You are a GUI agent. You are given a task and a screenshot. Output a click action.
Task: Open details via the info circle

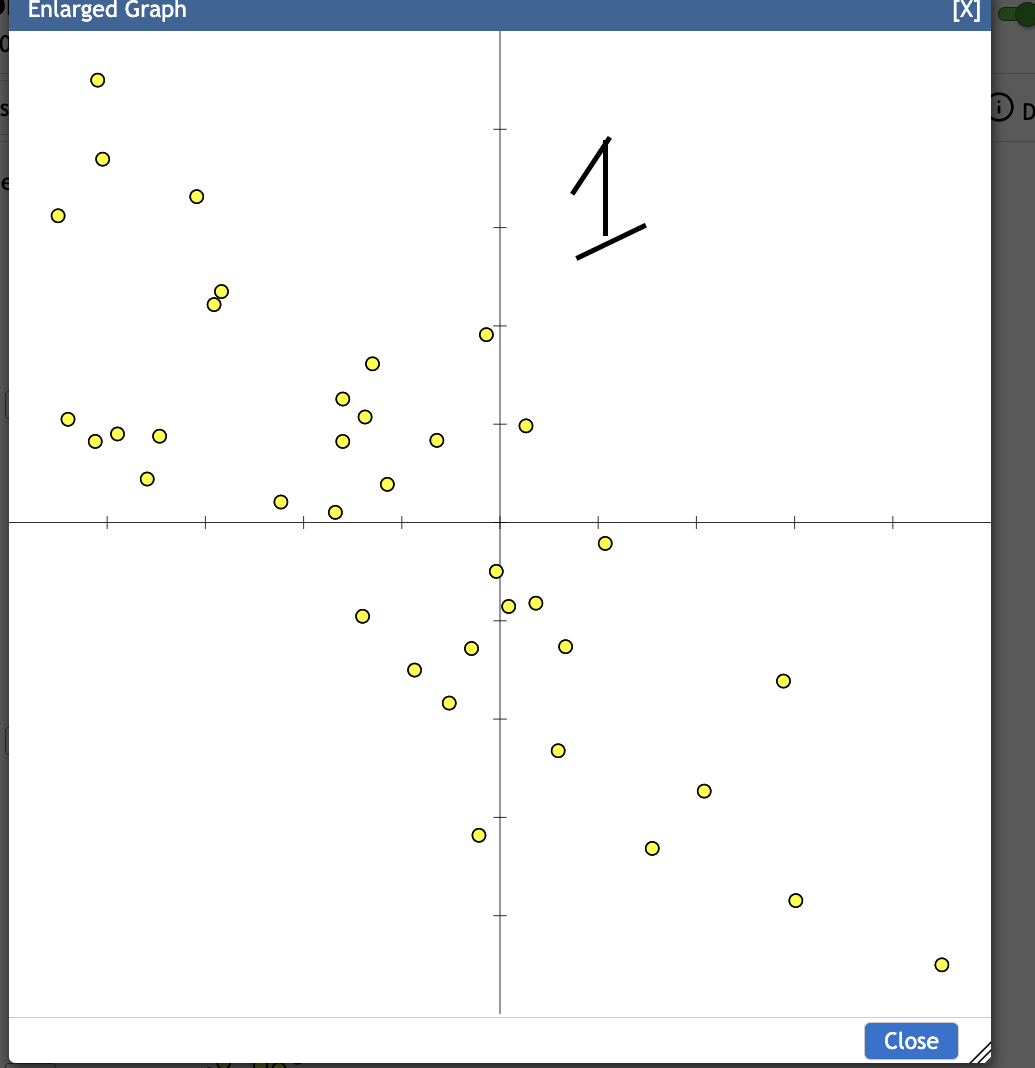(998, 105)
